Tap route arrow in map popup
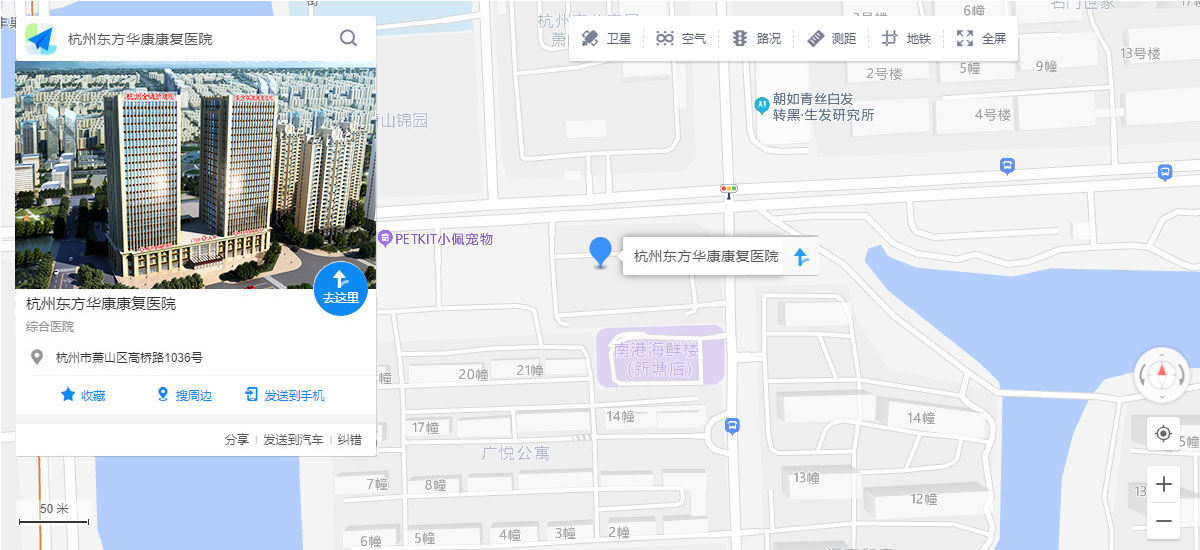1200x550 pixels. pyautogui.click(x=800, y=257)
